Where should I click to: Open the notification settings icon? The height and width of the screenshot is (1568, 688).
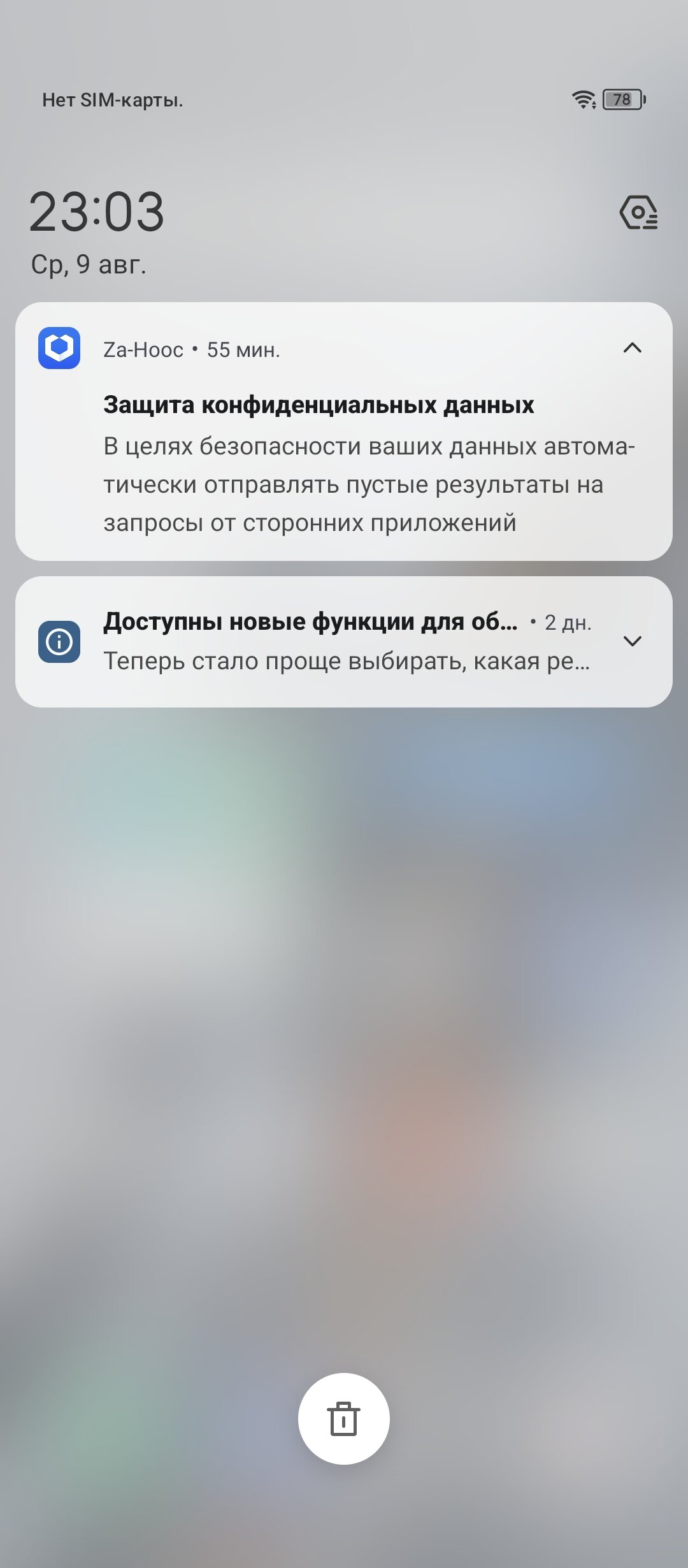639,212
